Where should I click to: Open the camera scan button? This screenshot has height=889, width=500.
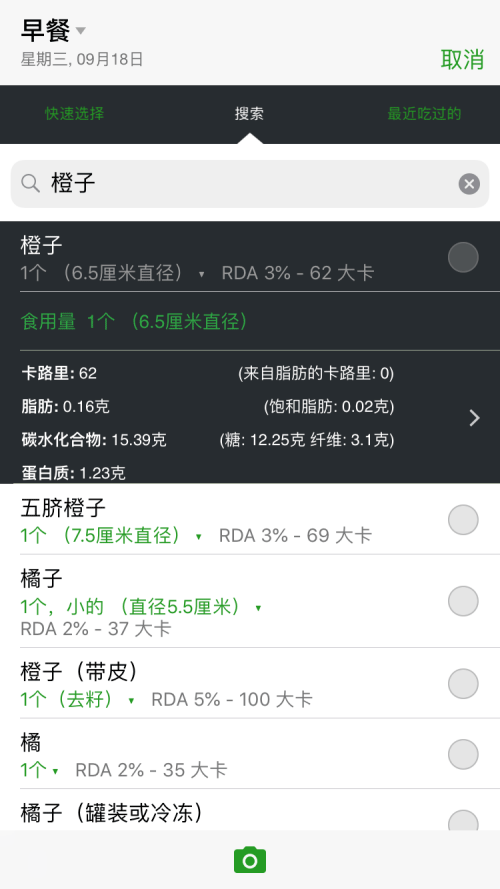[x=250, y=860]
